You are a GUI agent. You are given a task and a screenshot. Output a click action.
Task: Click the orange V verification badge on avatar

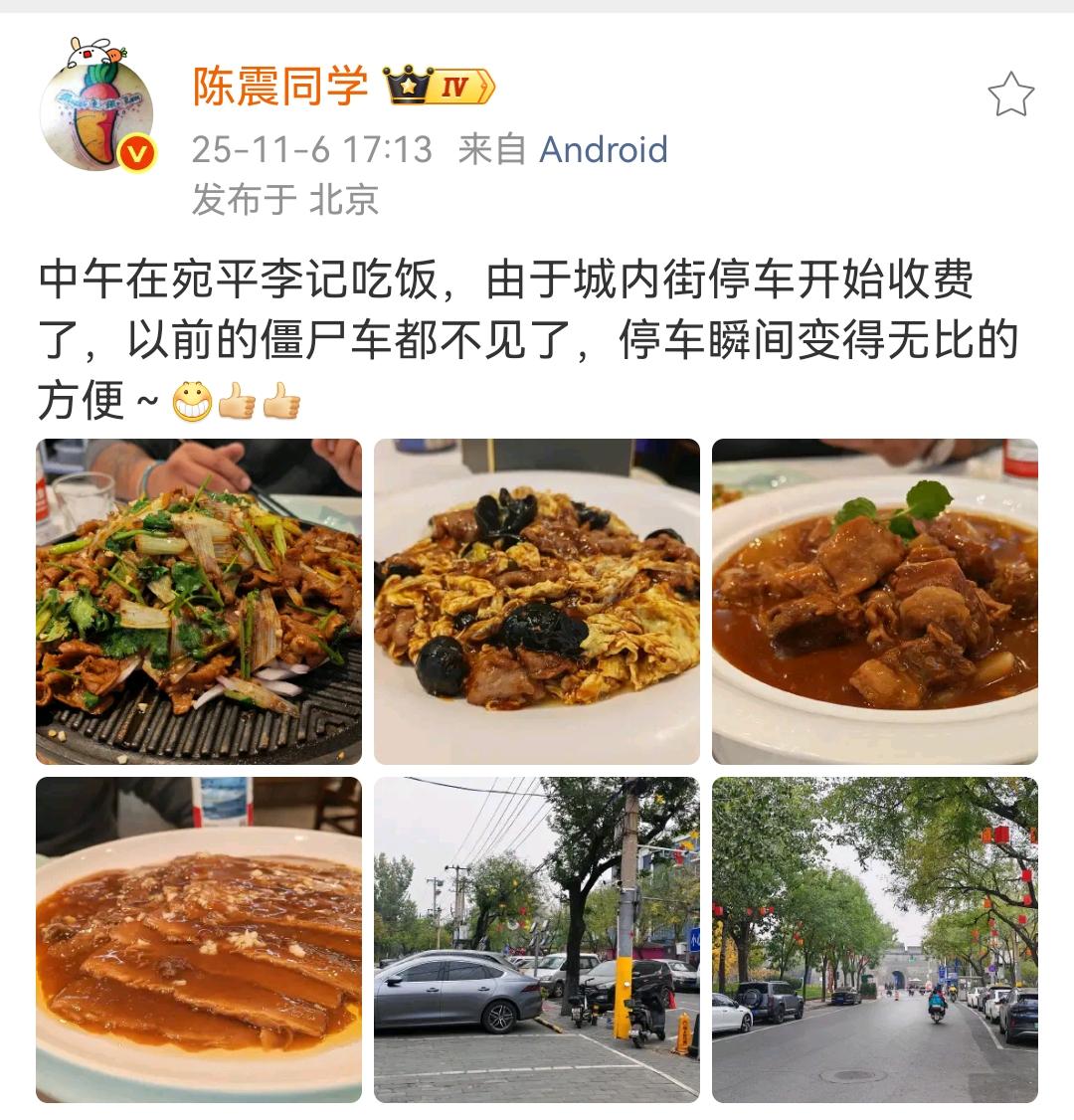138,152
